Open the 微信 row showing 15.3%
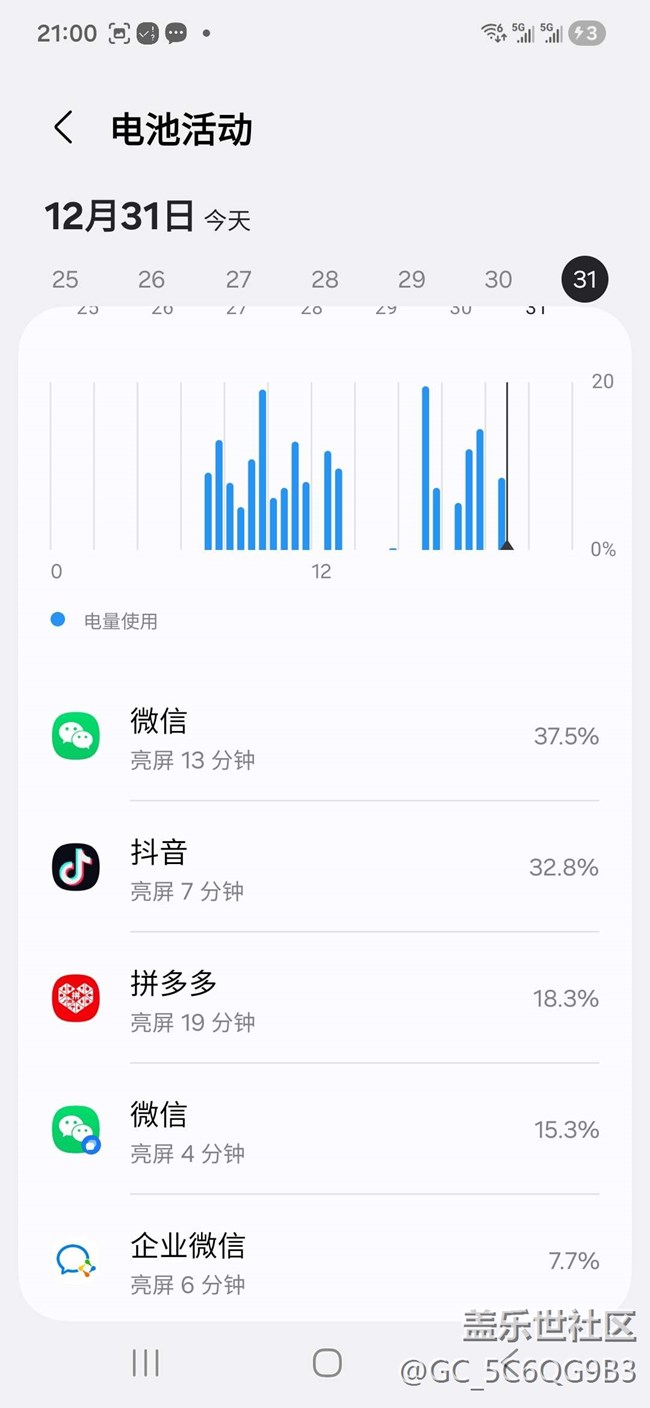Image resolution: width=650 pixels, height=1408 pixels. tap(325, 1130)
